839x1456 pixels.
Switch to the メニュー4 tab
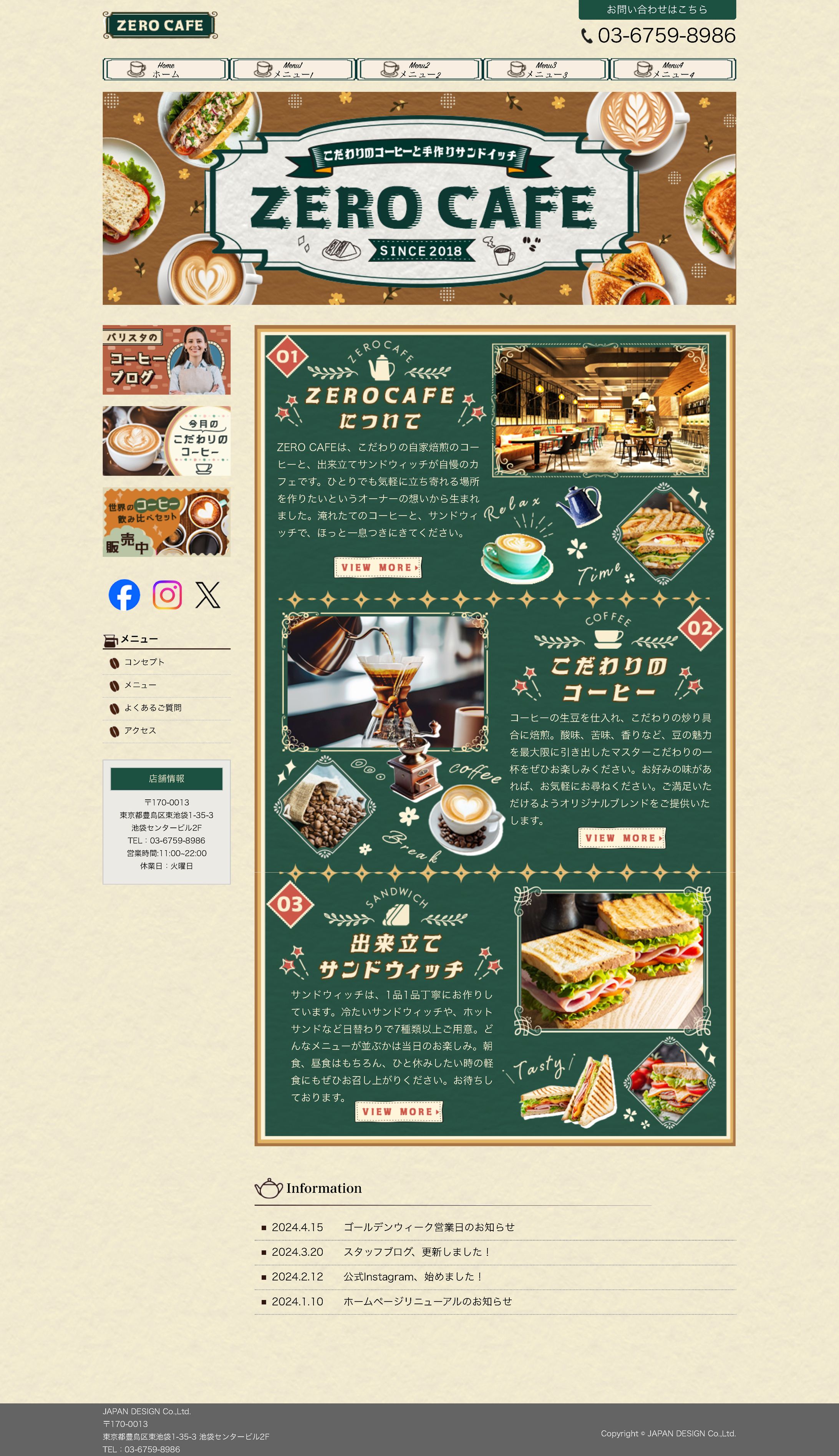click(x=672, y=70)
